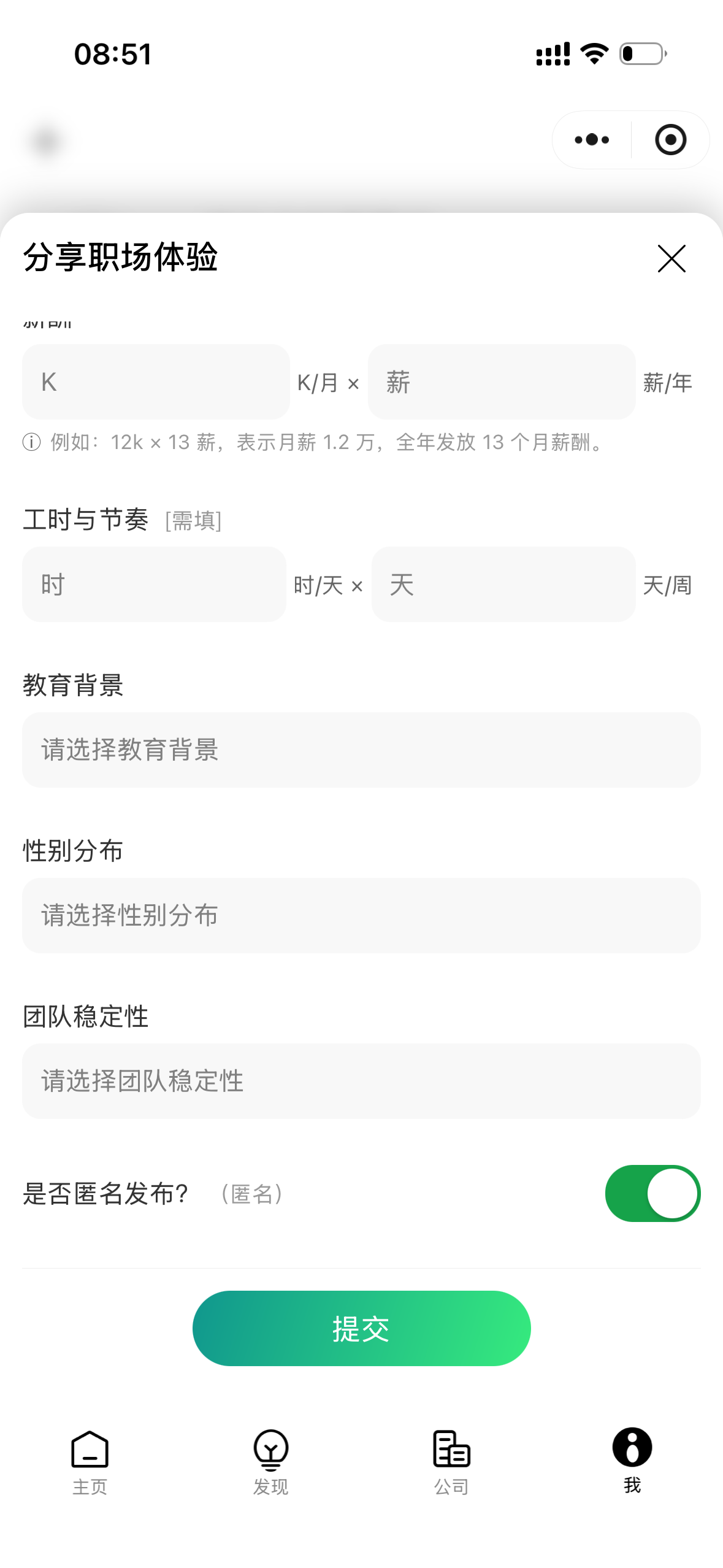This screenshot has width=723, height=1568.
Task: Submit the form with 提交
Action: pos(361,1328)
